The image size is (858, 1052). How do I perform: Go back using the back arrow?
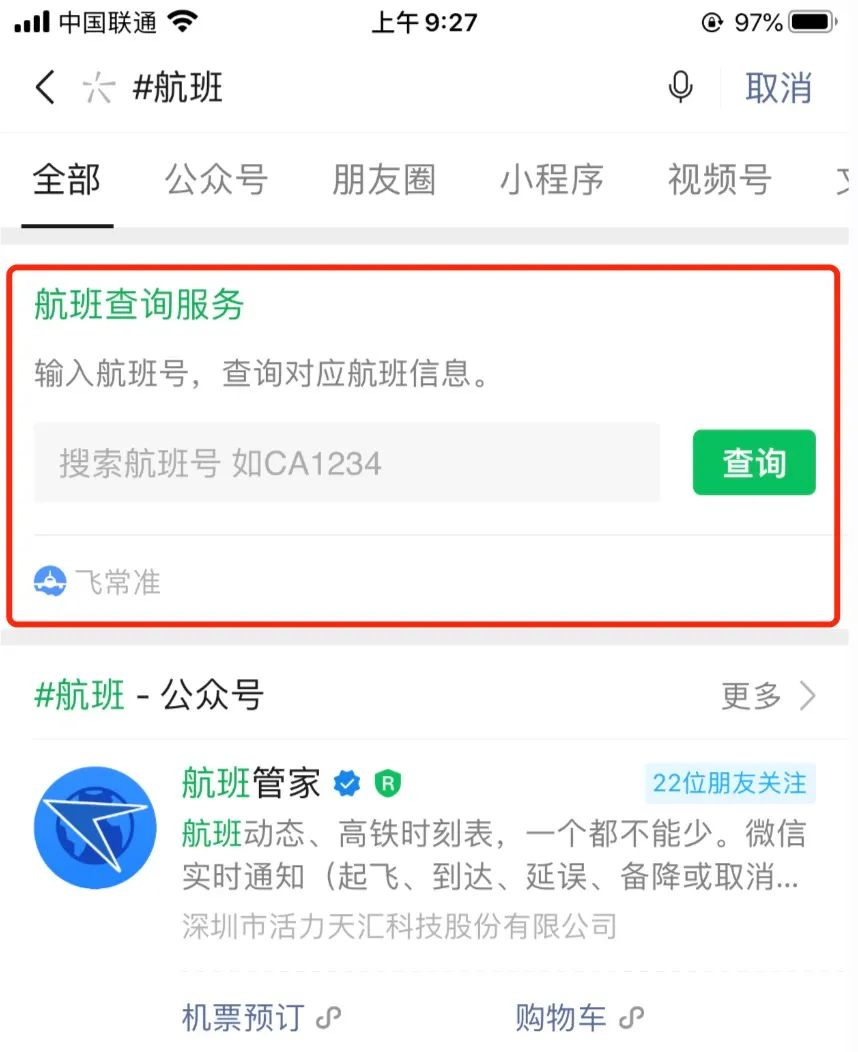pyautogui.click(x=45, y=88)
